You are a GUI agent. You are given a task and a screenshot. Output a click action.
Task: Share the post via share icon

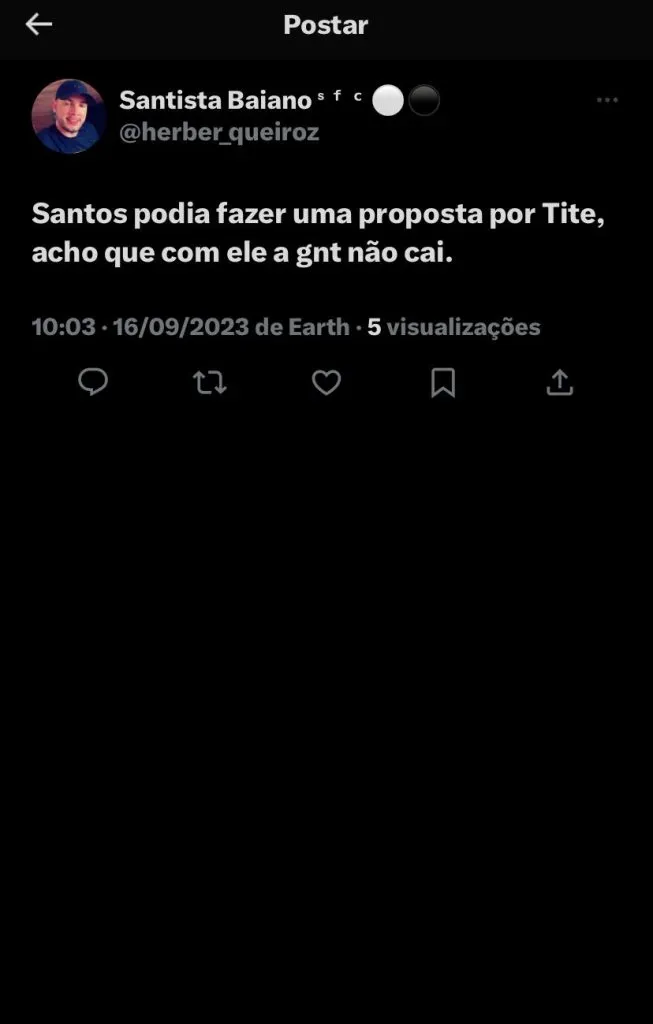pyautogui.click(x=560, y=382)
